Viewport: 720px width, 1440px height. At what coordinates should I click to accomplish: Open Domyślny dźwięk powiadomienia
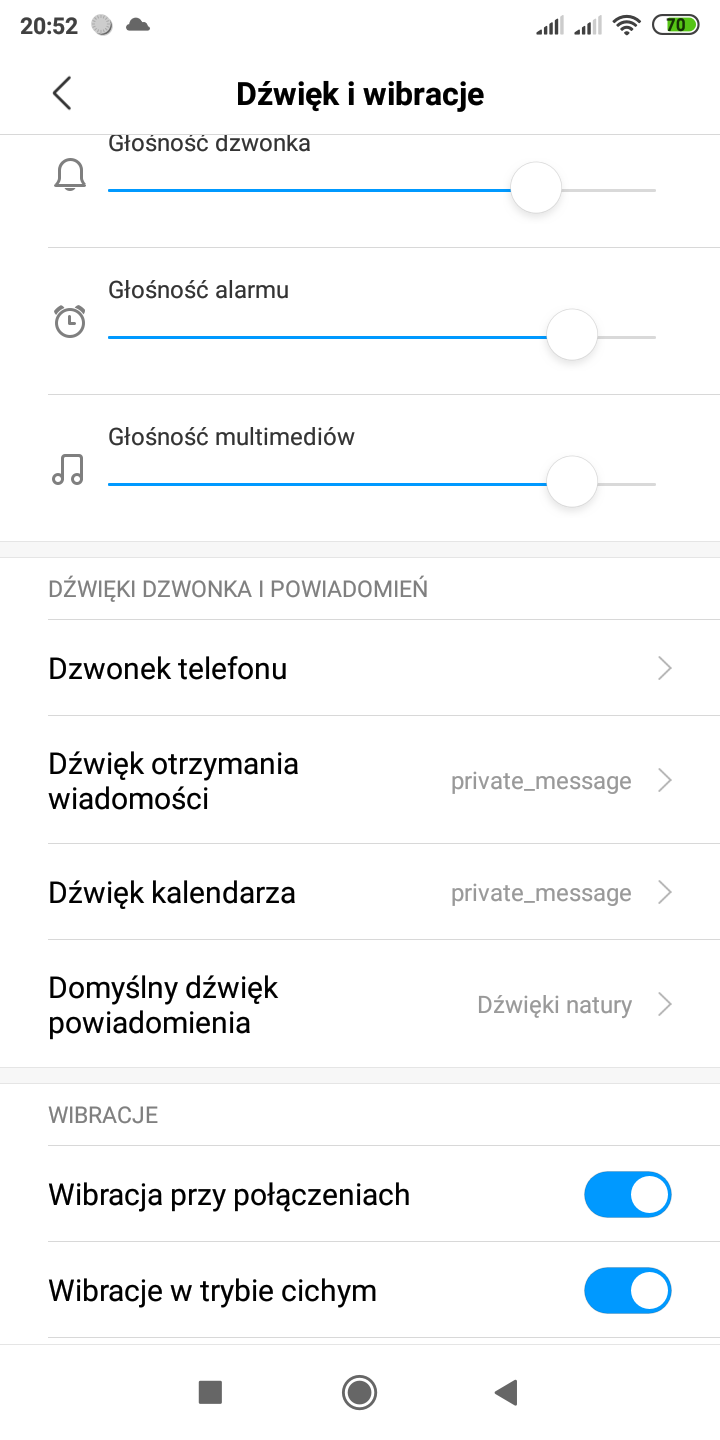coord(360,1004)
